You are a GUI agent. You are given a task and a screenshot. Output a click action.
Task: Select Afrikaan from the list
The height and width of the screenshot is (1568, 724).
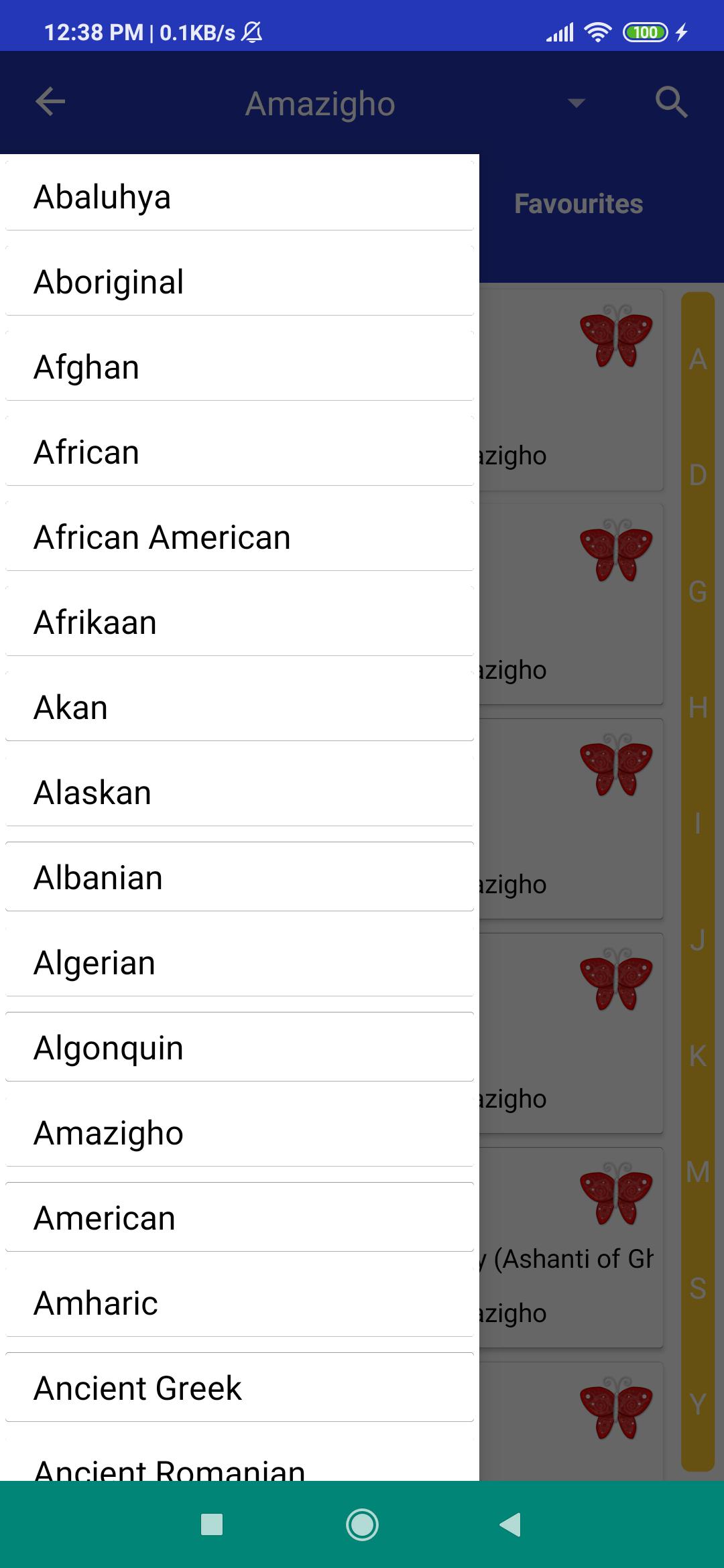point(239,622)
